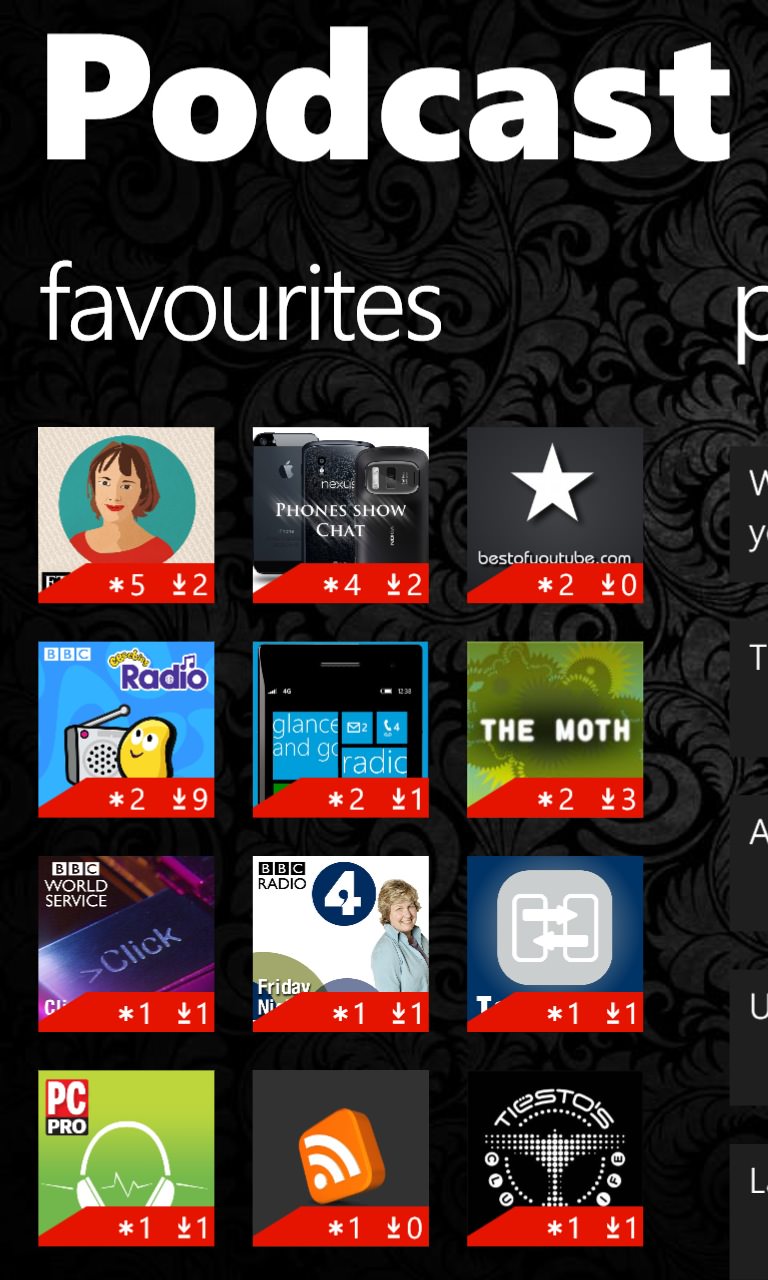The width and height of the screenshot is (768, 1280).
Task: Open the podcast with the woman portrait
Action: (x=126, y=515)
